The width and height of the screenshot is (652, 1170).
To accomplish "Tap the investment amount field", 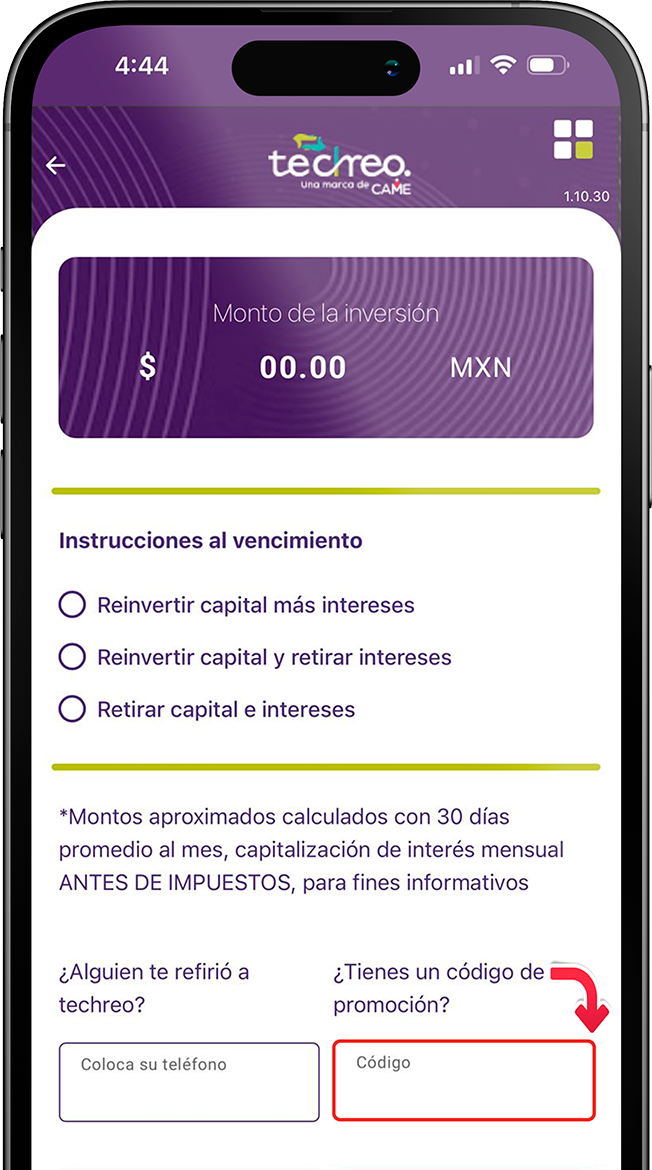I will pyautogui.click(x=303, y=367).
